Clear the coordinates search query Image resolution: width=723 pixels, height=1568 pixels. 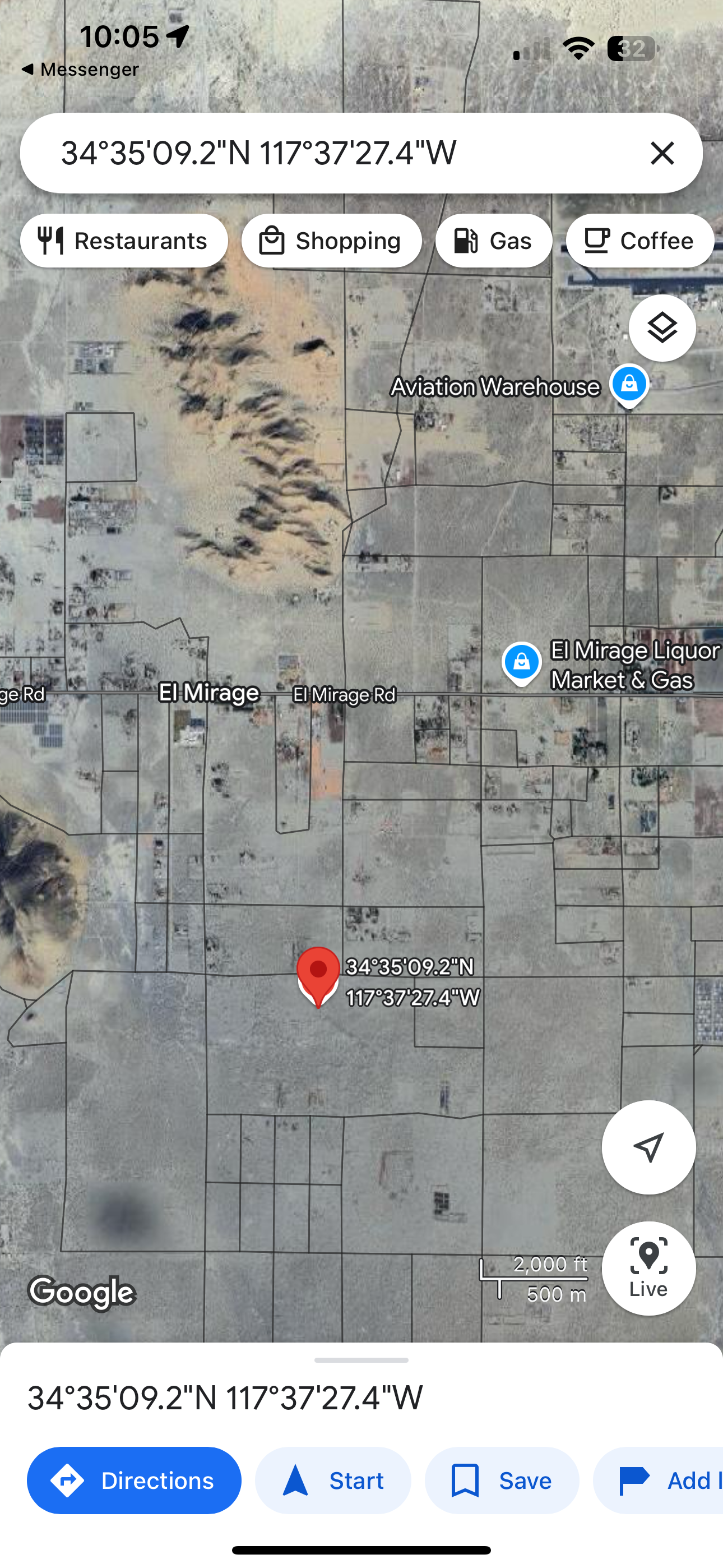pyautogui.click(x=661, y=153)
